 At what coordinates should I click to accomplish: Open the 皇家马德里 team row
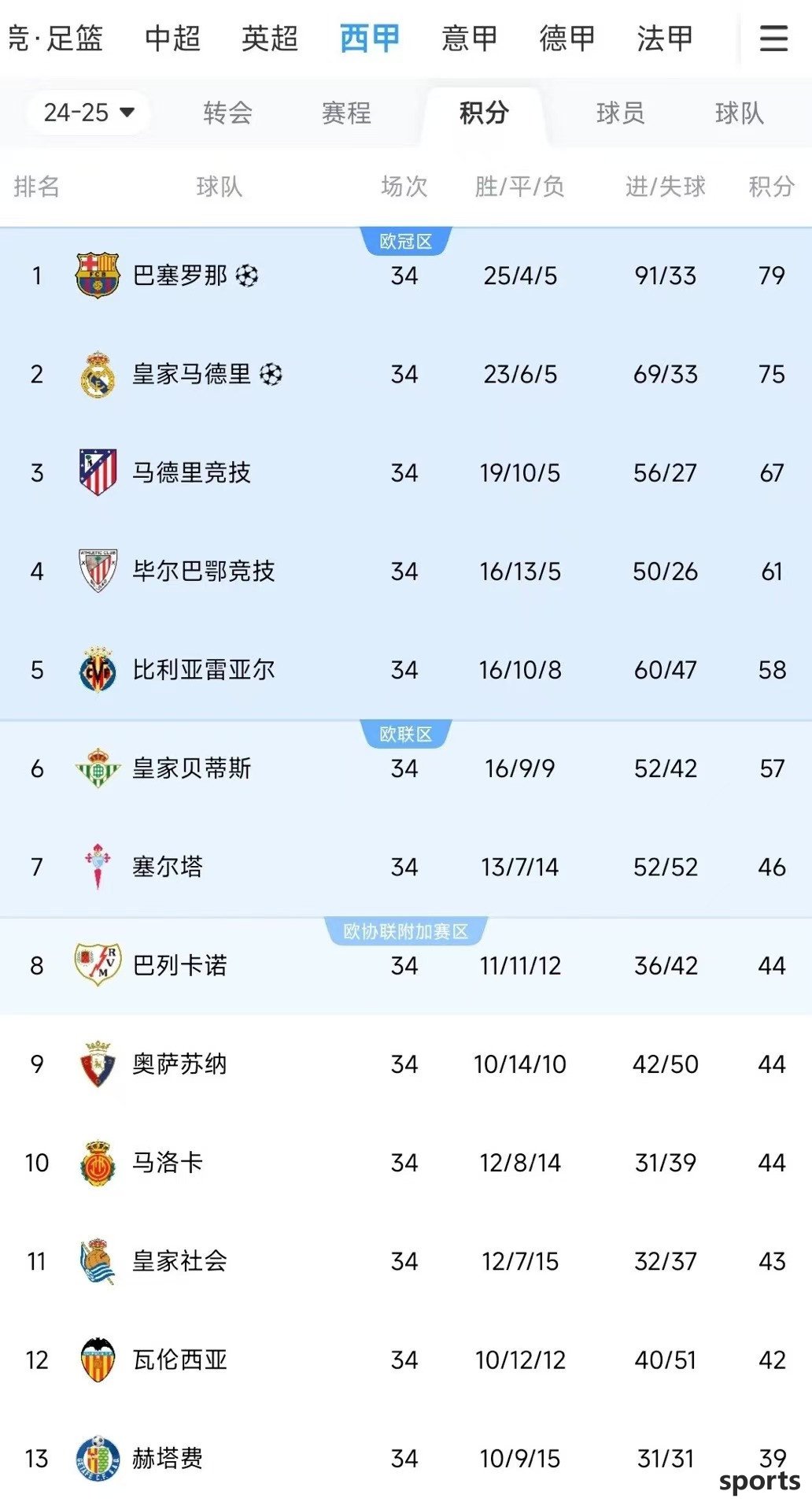[406, 374]
